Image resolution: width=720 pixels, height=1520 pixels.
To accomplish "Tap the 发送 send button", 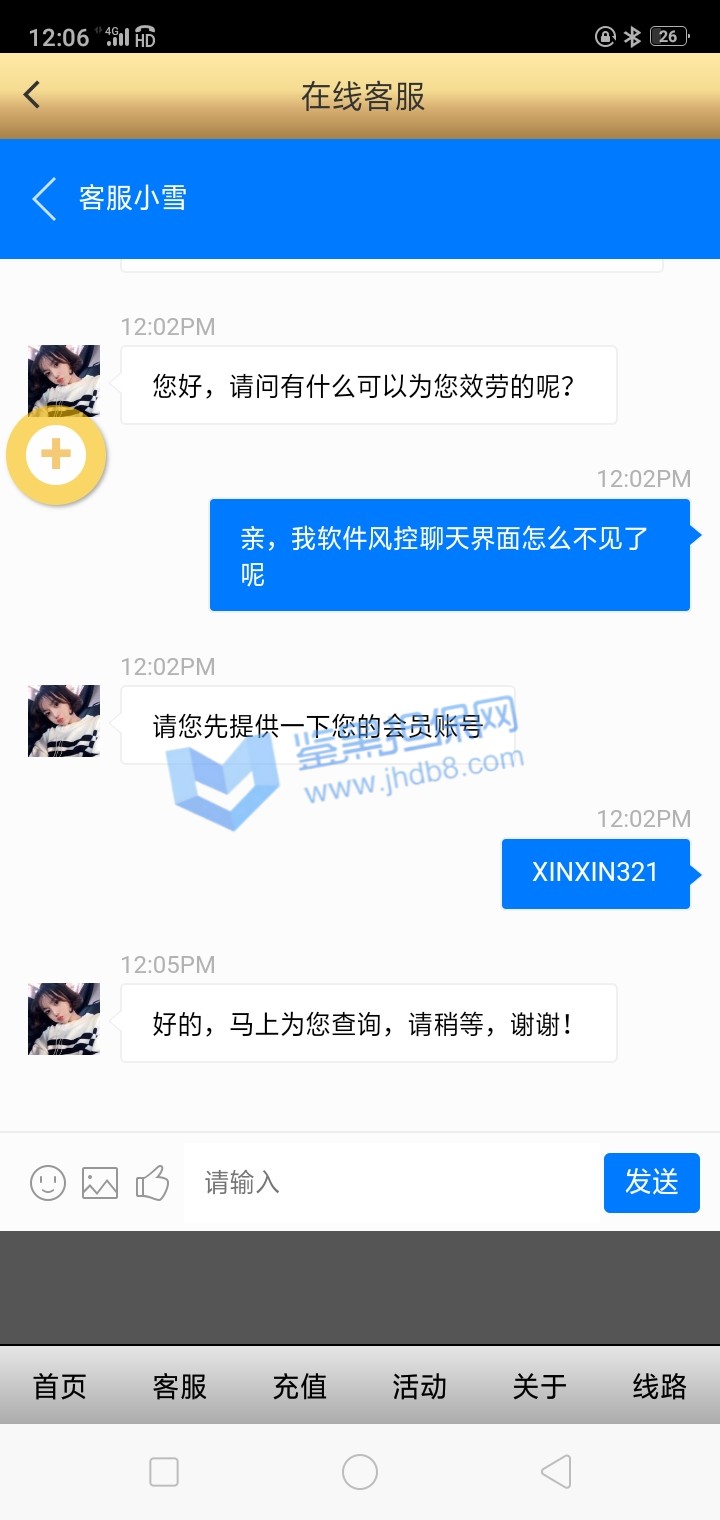I will point(651,1183).
